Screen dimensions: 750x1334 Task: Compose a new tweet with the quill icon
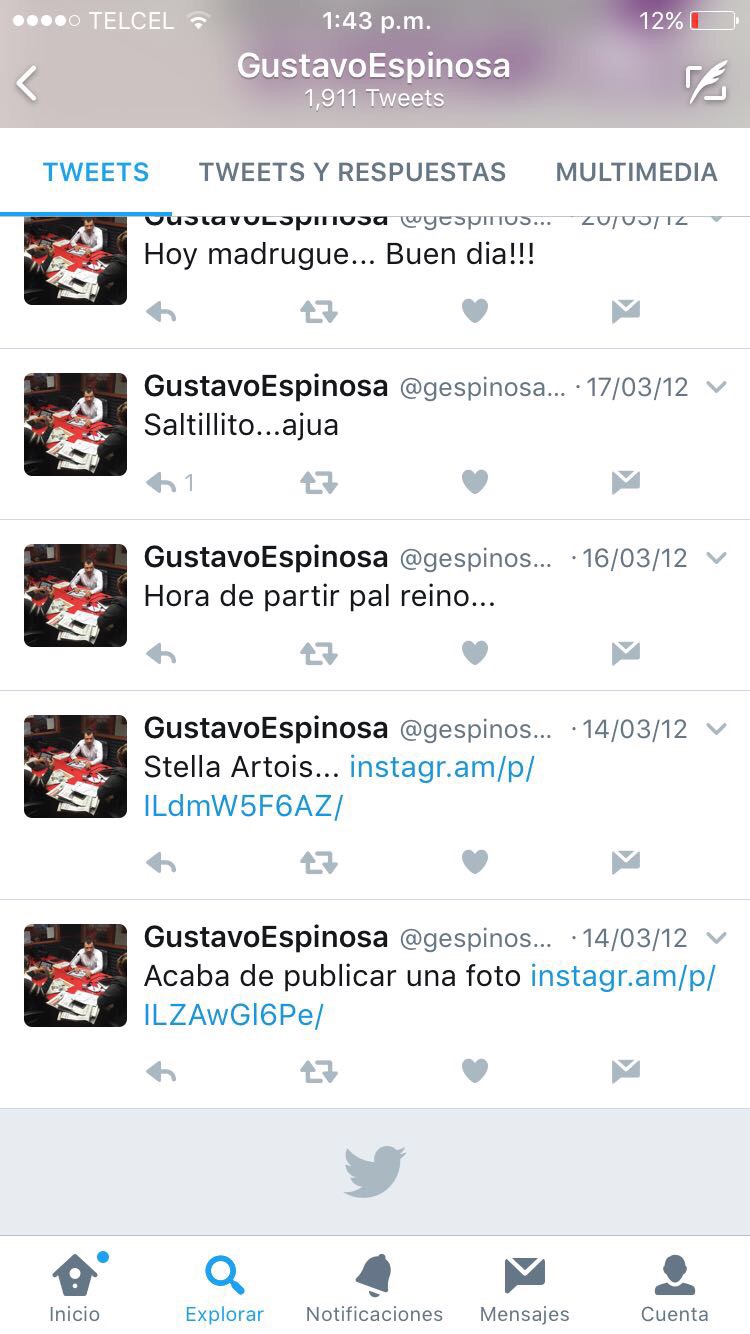(x=706, y=84)
